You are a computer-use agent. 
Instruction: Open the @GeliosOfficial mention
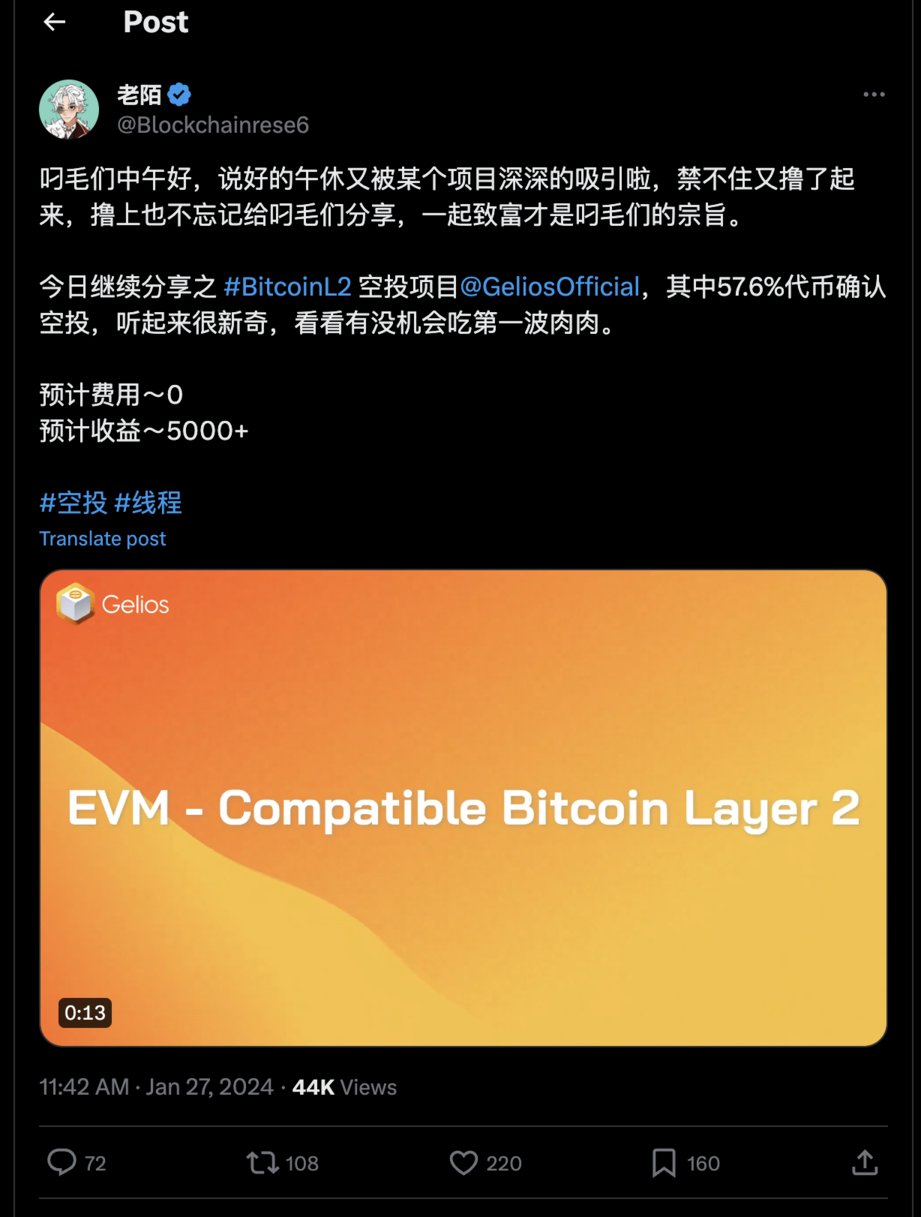click(x=549, y=288)
